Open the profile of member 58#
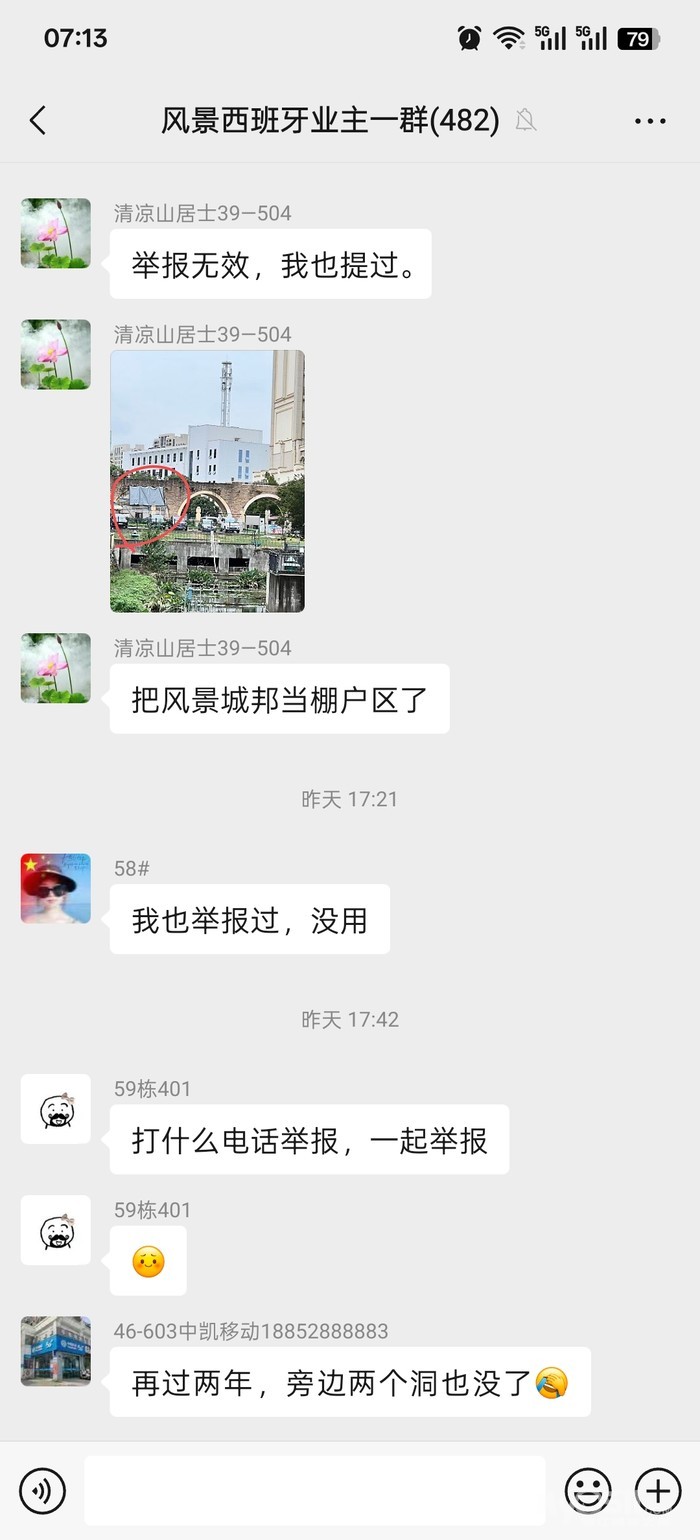Screen dimensions: 700x1540 tap(56, 888)
